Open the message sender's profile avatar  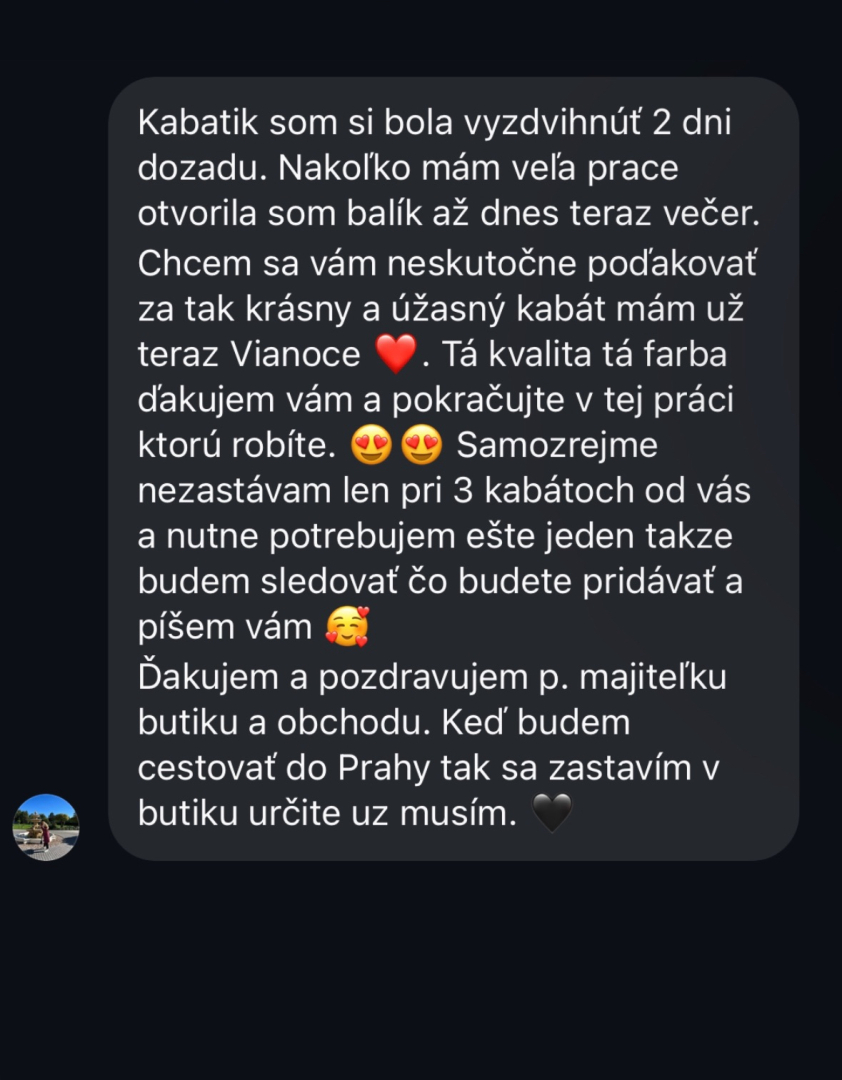click(45, 827)
